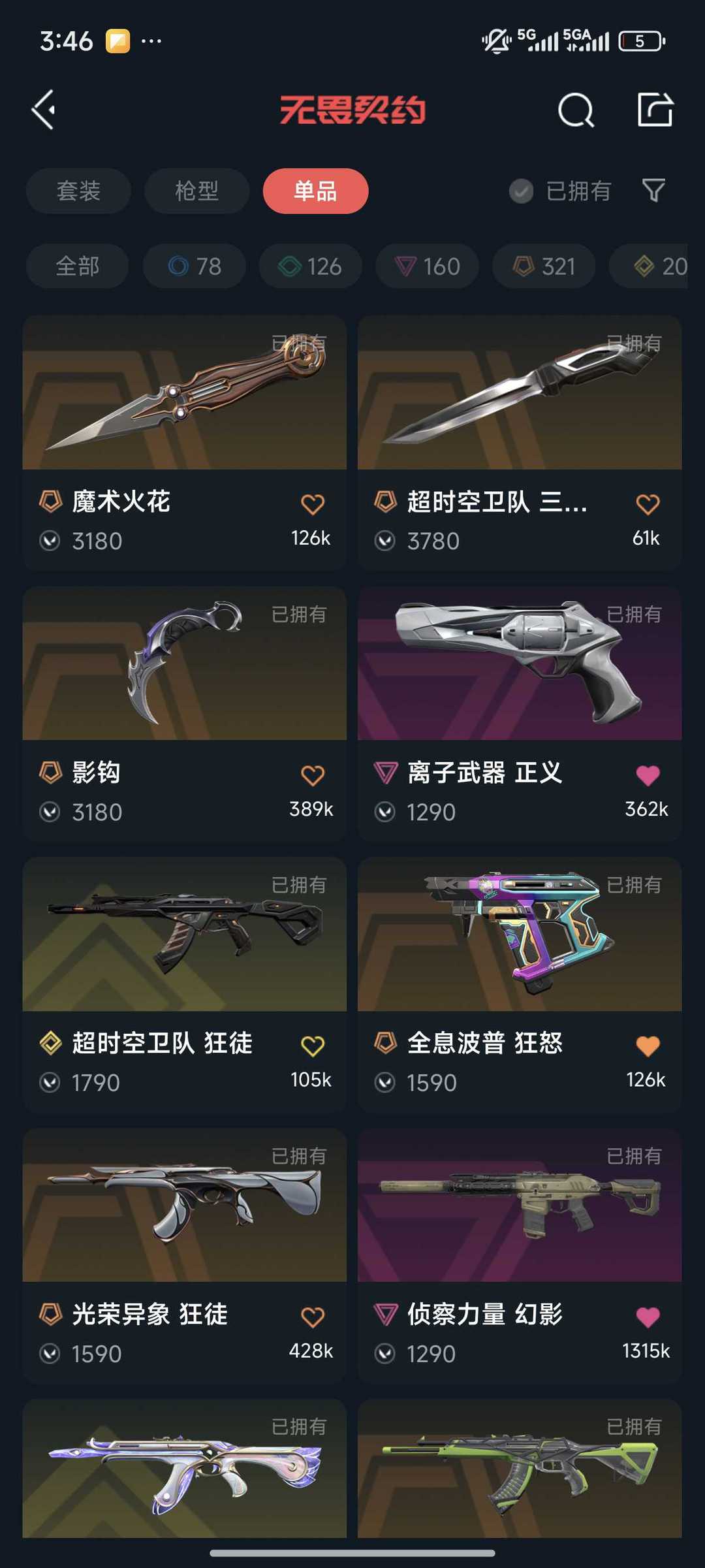Open the filter funnel icon
Image resolution: width=705 pixels, height=1568 pixels.
pos(653,191)
